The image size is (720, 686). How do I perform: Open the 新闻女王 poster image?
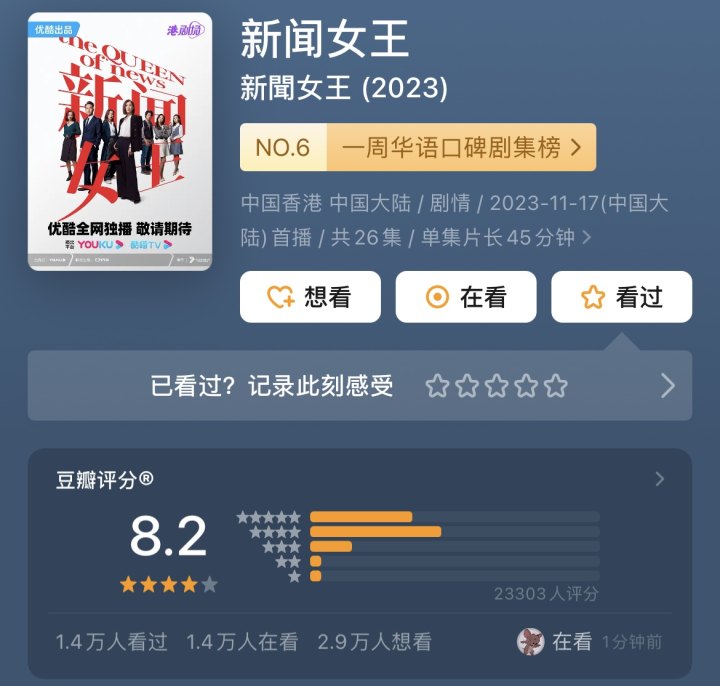pyautogui.click(x=119, y=141)
